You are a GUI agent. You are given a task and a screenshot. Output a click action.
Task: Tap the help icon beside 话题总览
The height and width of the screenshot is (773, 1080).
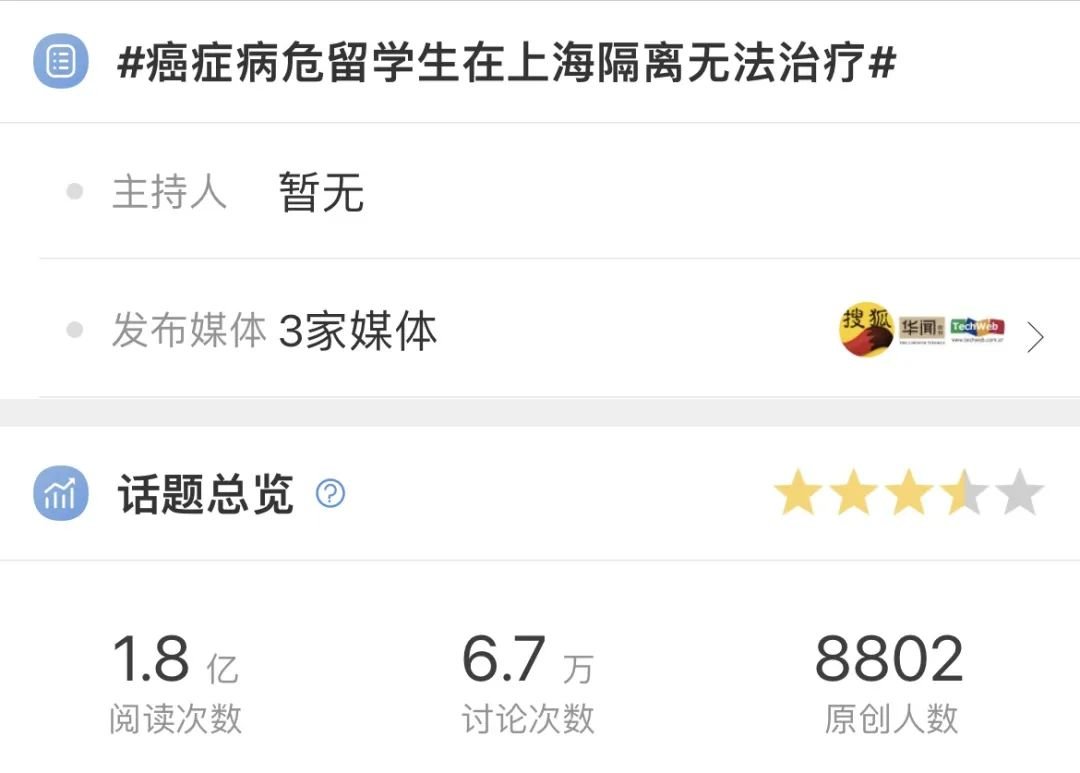330,494
